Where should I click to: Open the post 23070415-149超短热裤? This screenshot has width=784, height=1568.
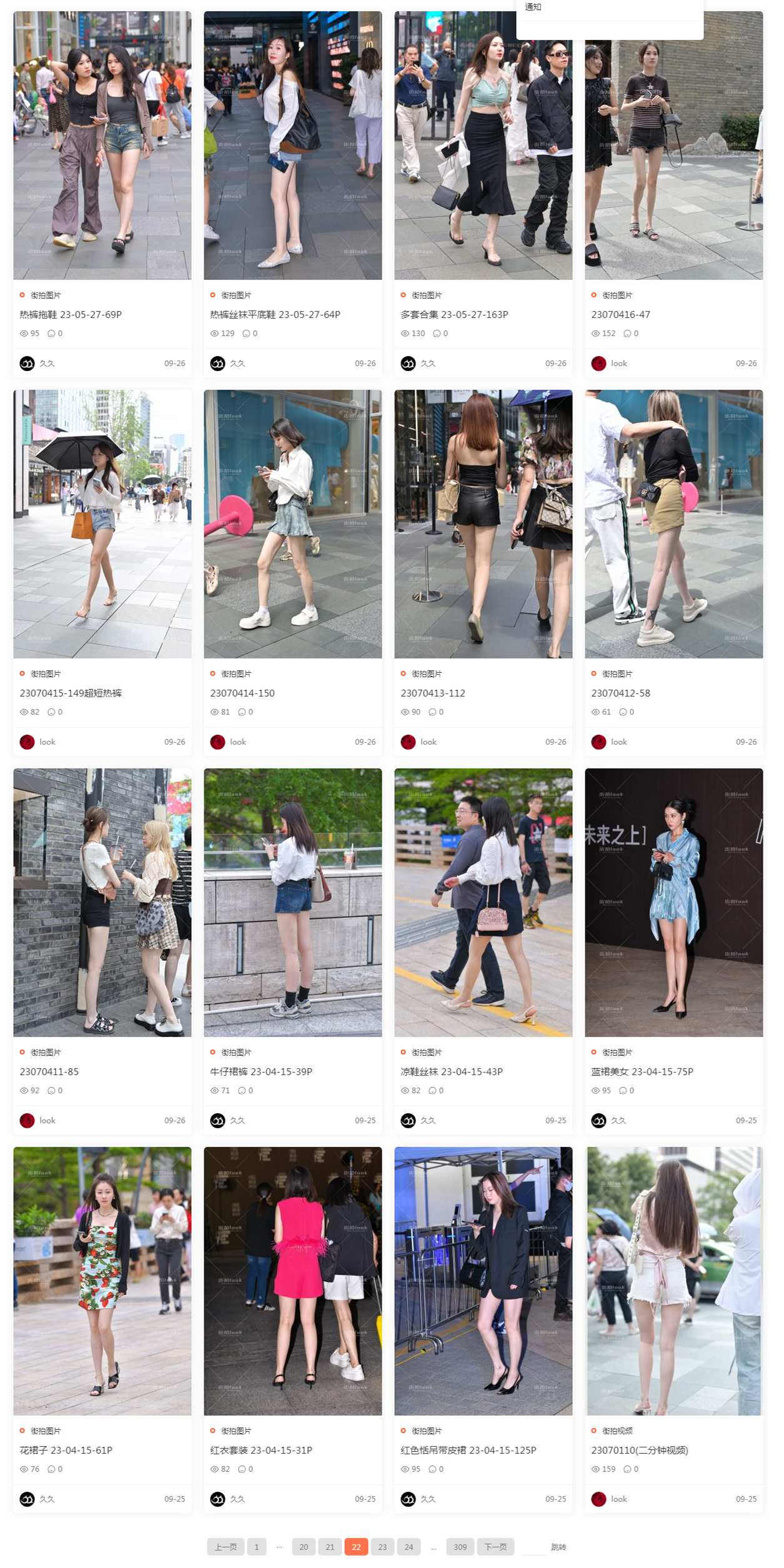point(71,693)
